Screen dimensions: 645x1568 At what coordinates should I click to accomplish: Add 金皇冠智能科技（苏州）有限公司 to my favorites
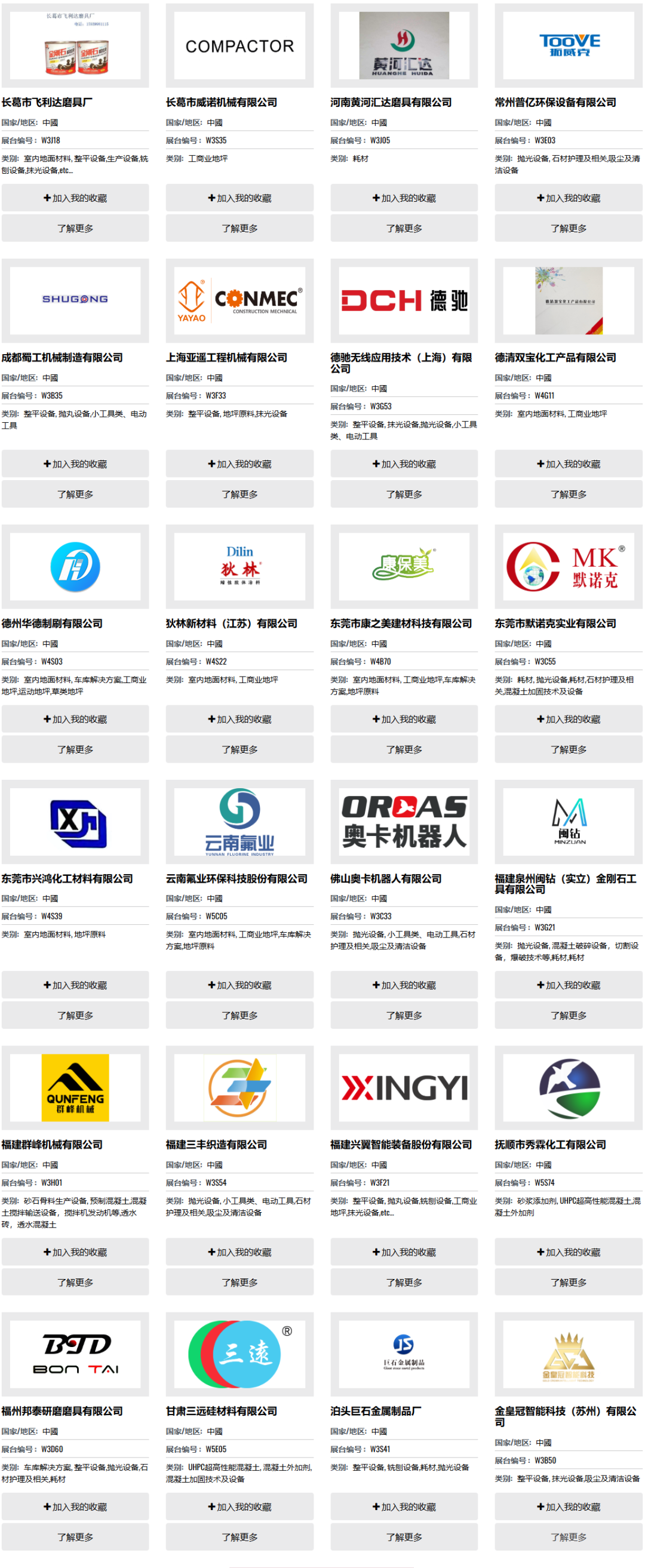(569, 1506)
